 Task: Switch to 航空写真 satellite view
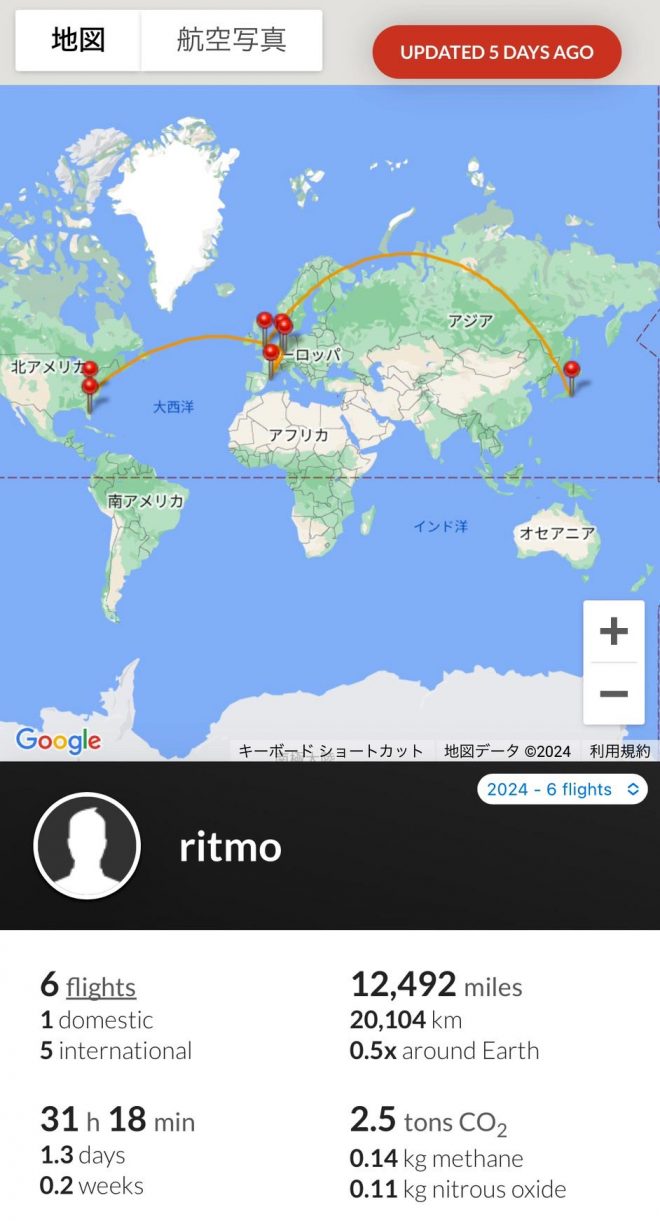click(231, 41)
